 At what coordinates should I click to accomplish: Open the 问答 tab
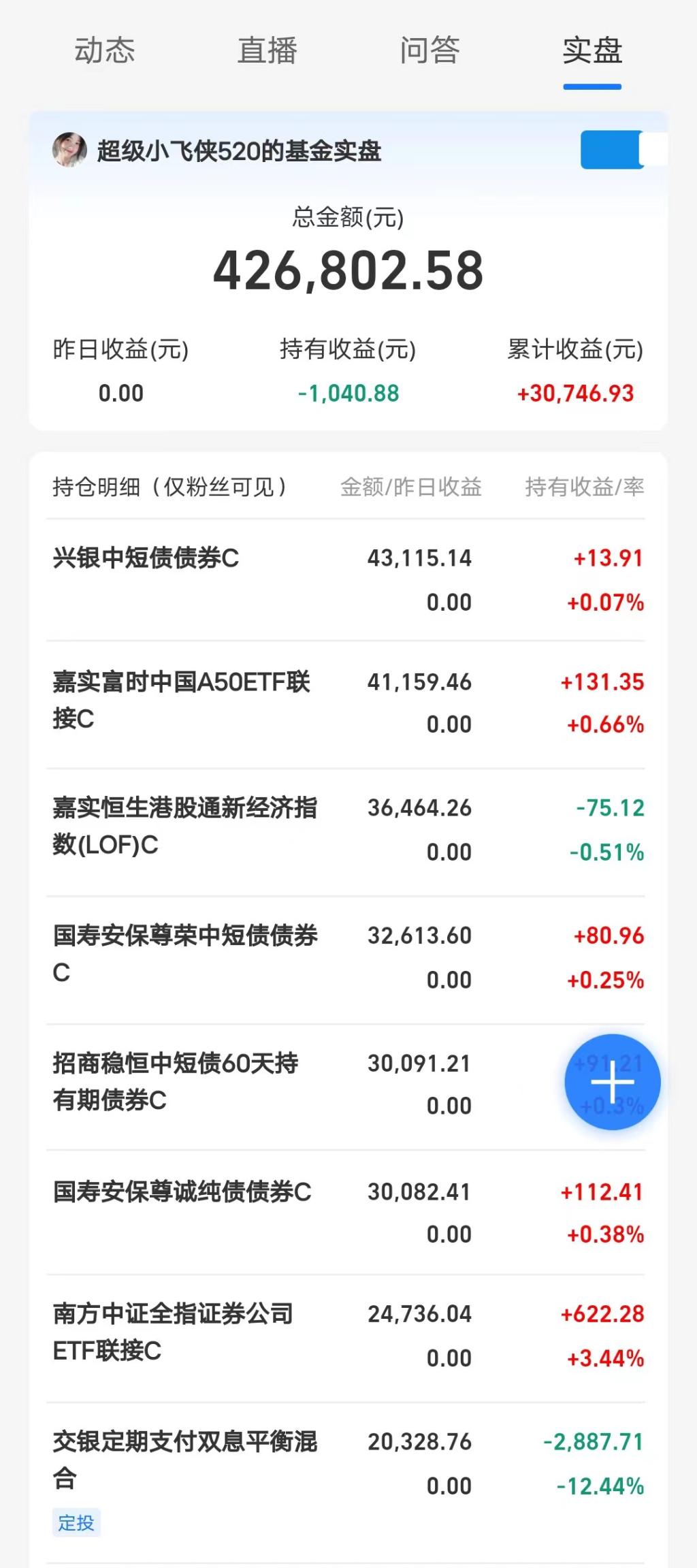(x=429, y=51)
